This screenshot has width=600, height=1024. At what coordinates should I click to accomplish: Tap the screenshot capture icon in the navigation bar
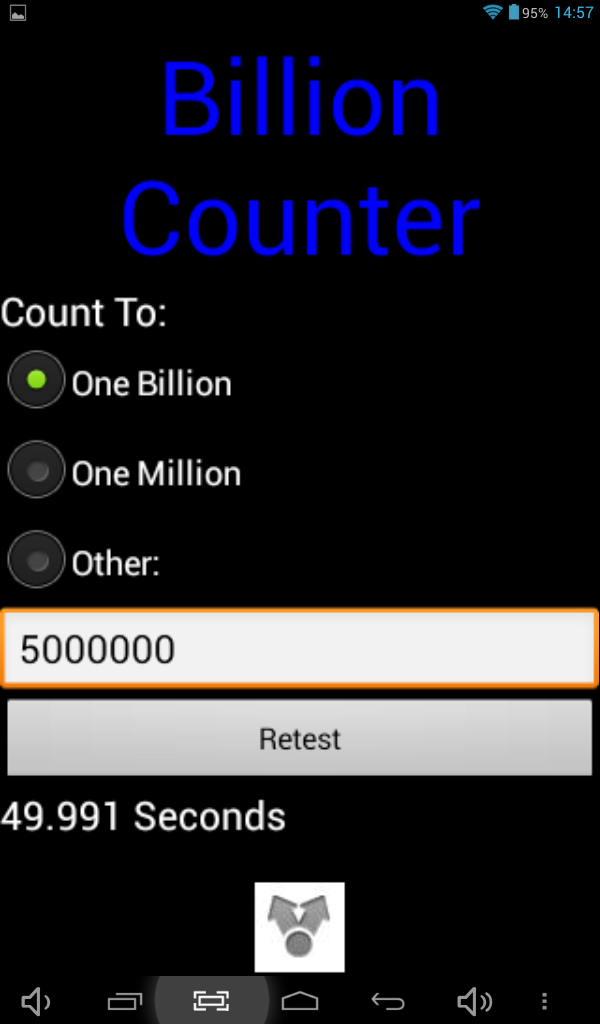coord(212,1001)
